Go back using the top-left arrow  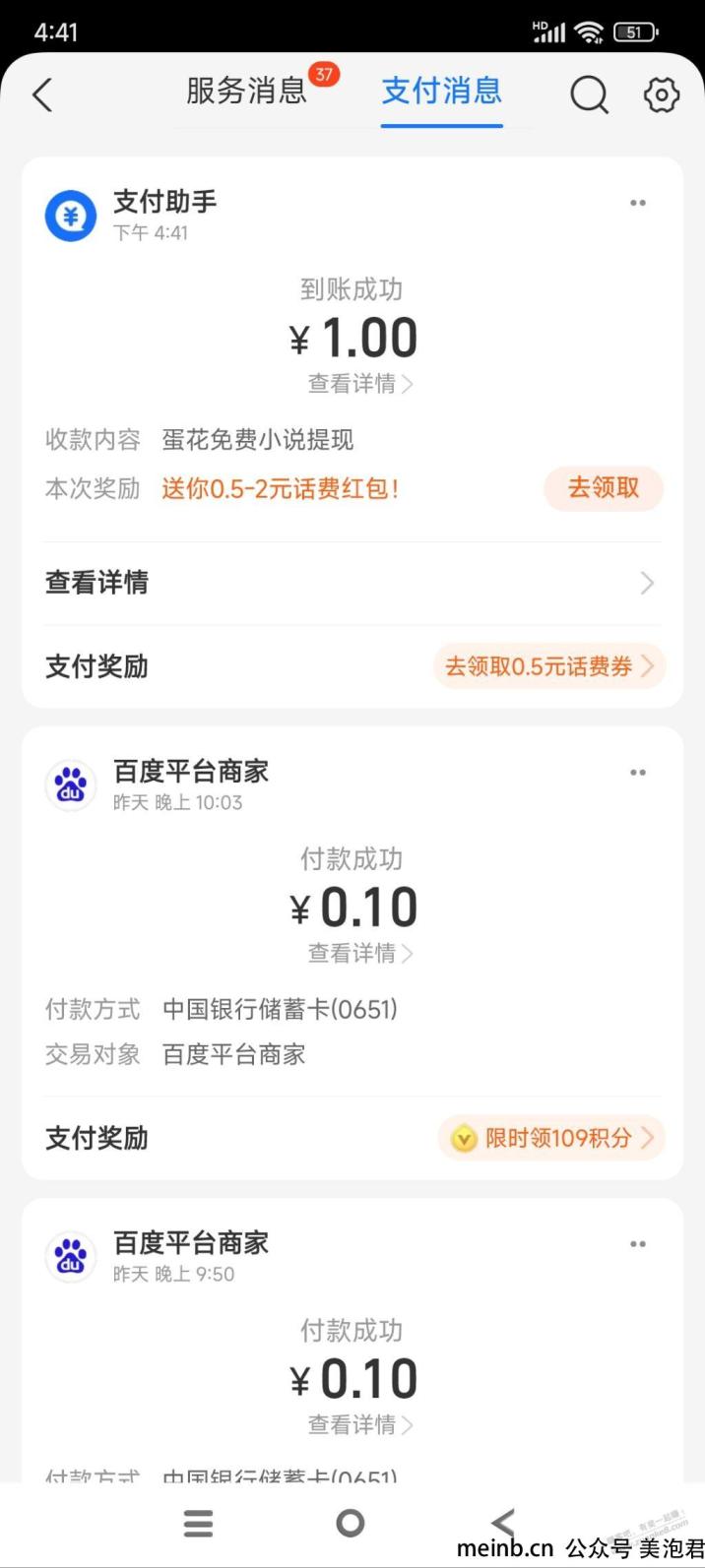pos(42,94)
